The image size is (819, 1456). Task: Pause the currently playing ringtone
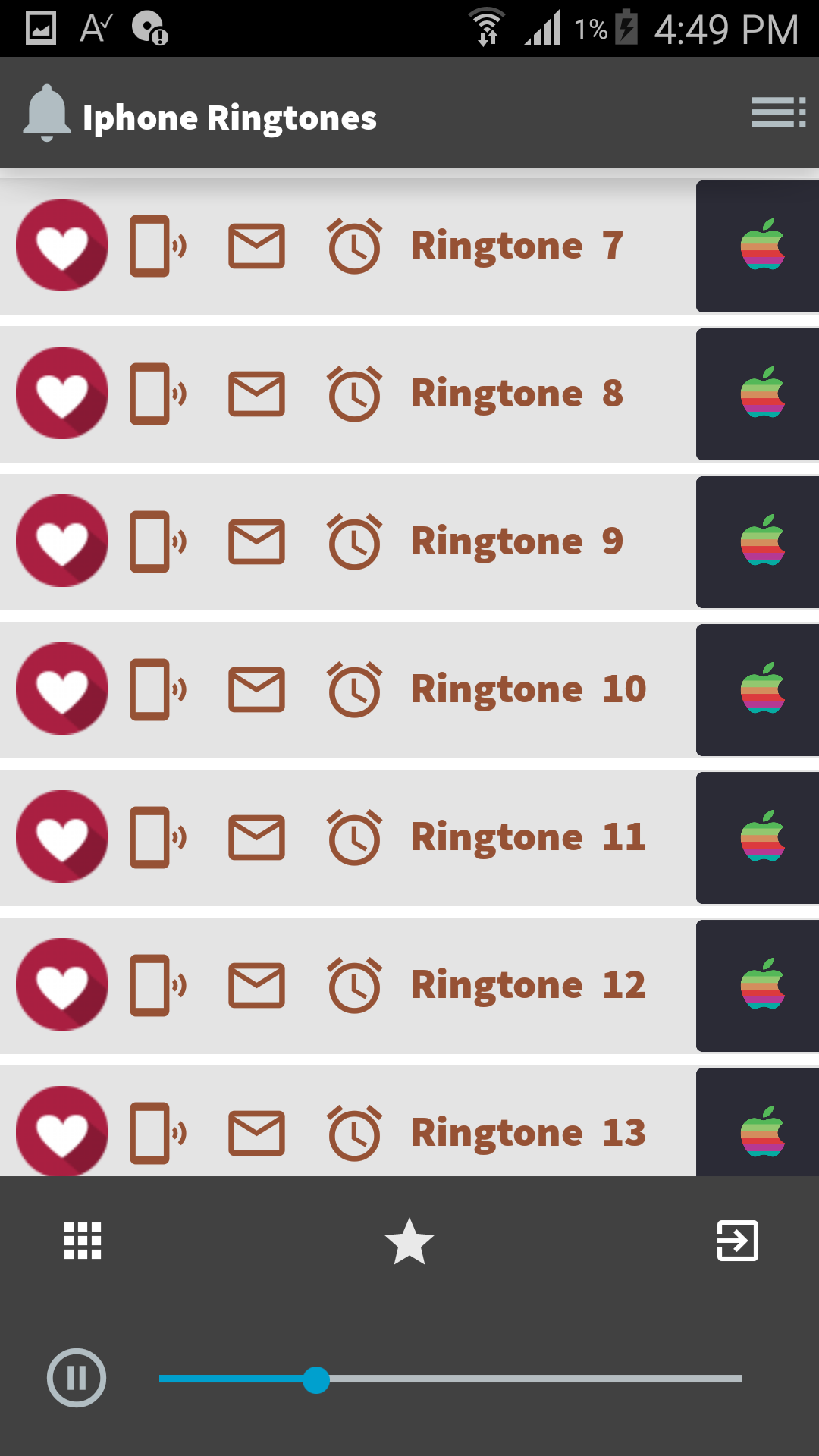[x=77, y=1378]
